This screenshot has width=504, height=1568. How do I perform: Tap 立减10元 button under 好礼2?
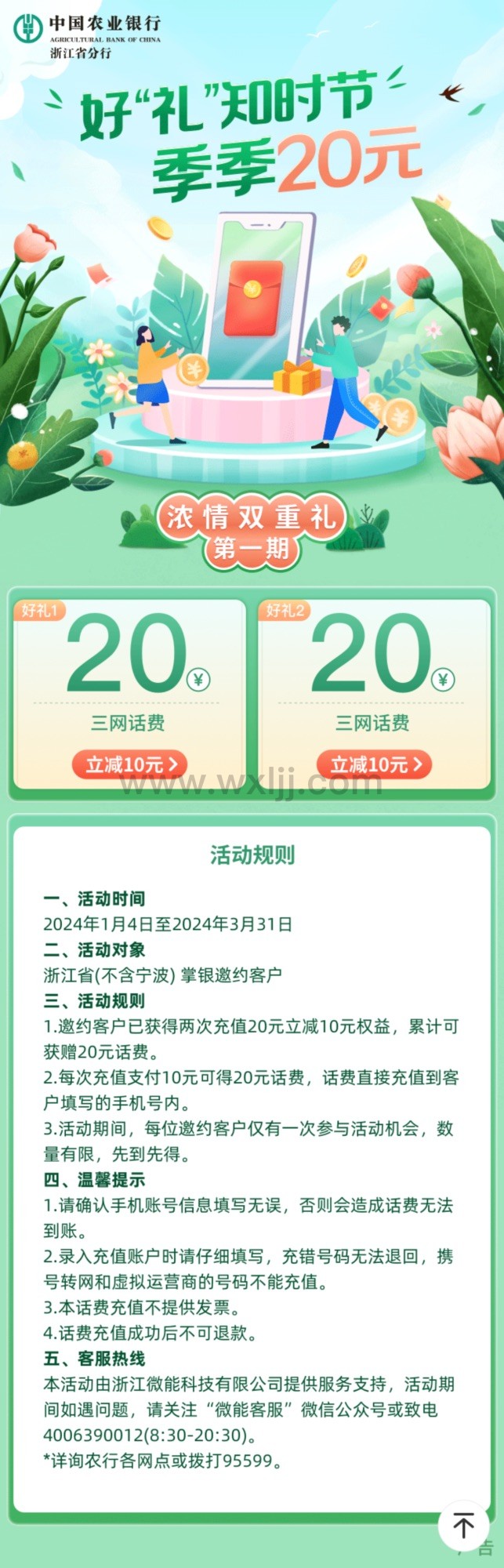coord(374,764)
